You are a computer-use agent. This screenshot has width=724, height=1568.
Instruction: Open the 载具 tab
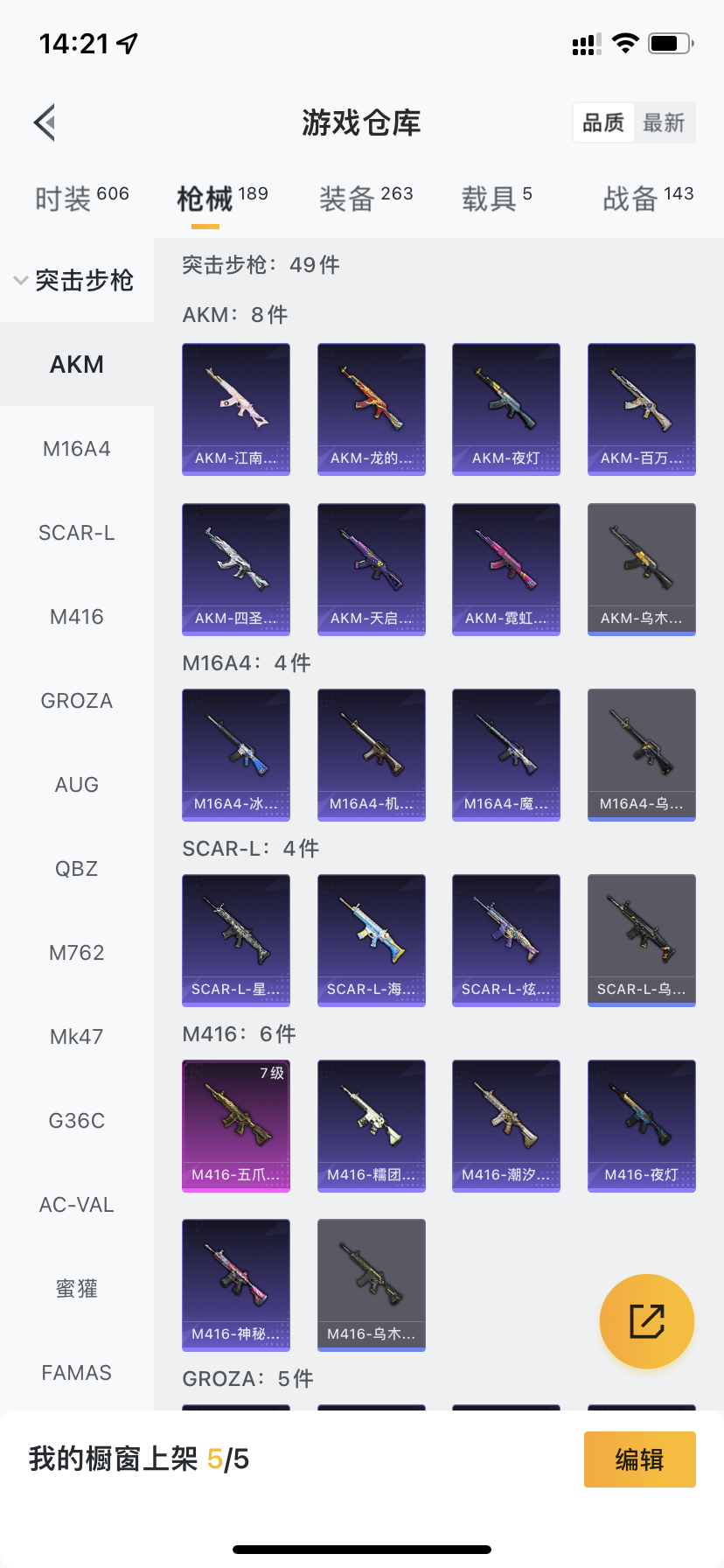pos(496,199)
